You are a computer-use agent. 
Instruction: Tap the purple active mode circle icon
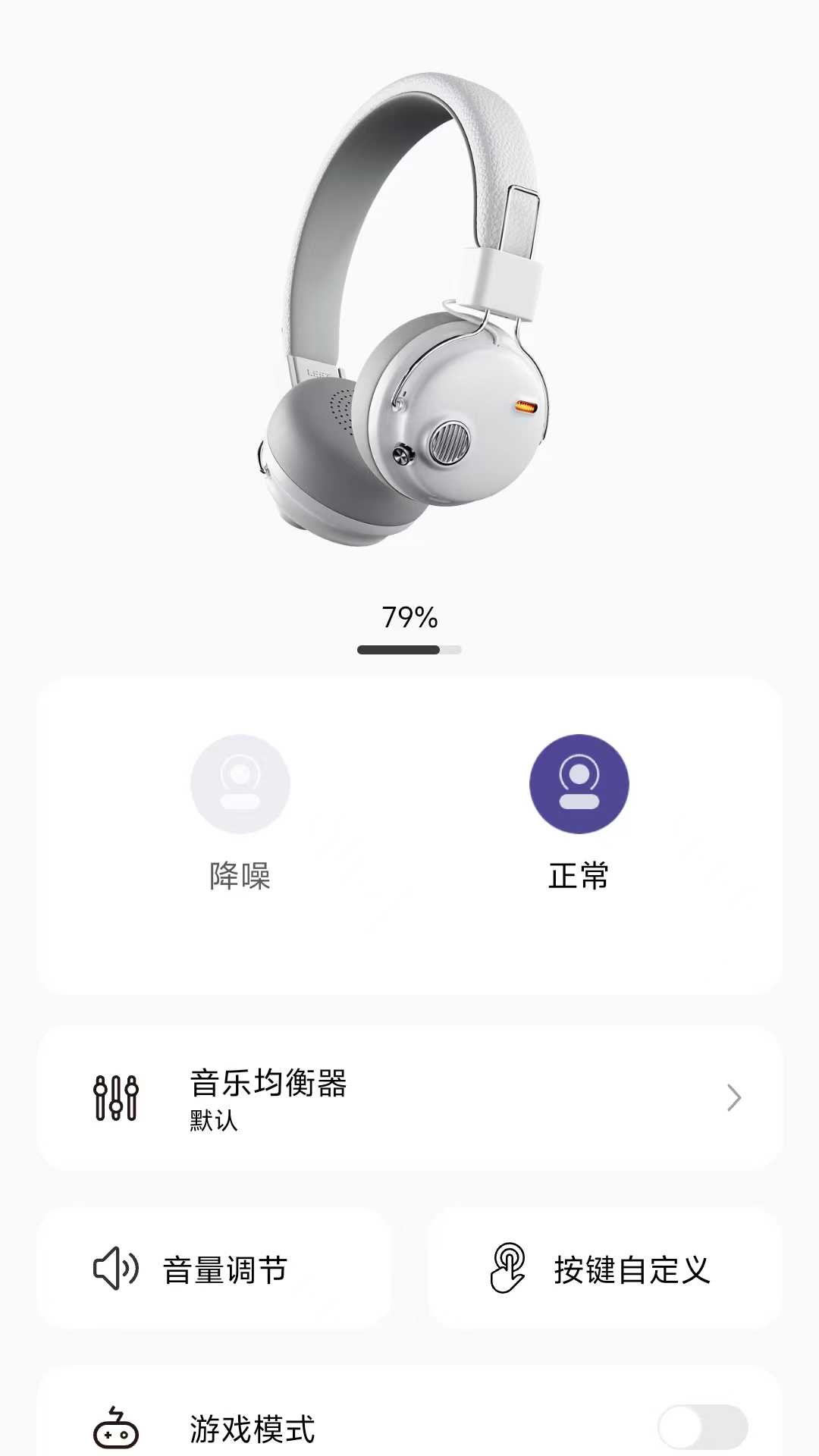pyautogui.click(x=579, y=785)
